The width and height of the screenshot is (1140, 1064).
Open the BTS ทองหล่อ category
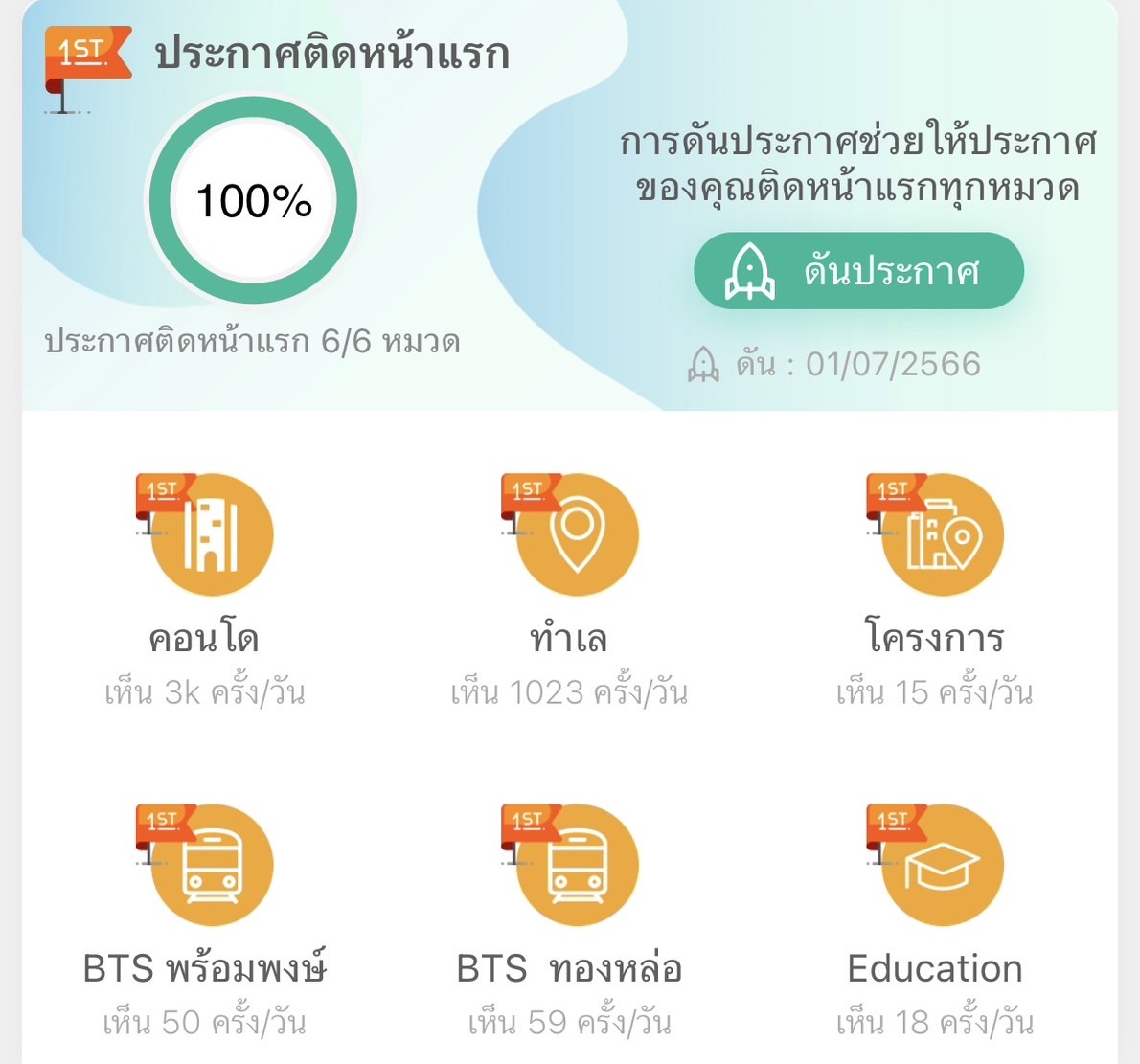[x=577, y=866]
